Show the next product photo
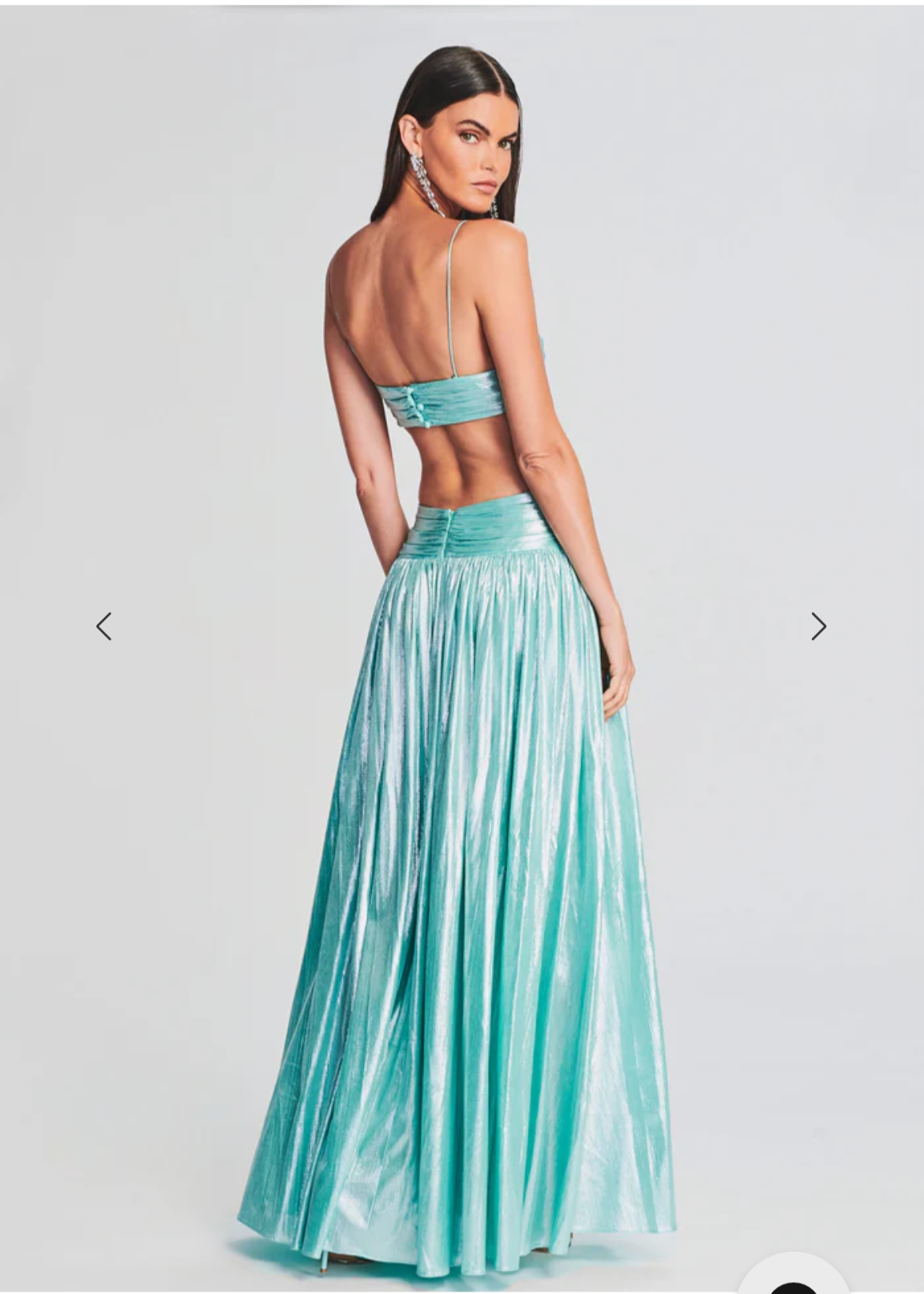 click(818, 626)
